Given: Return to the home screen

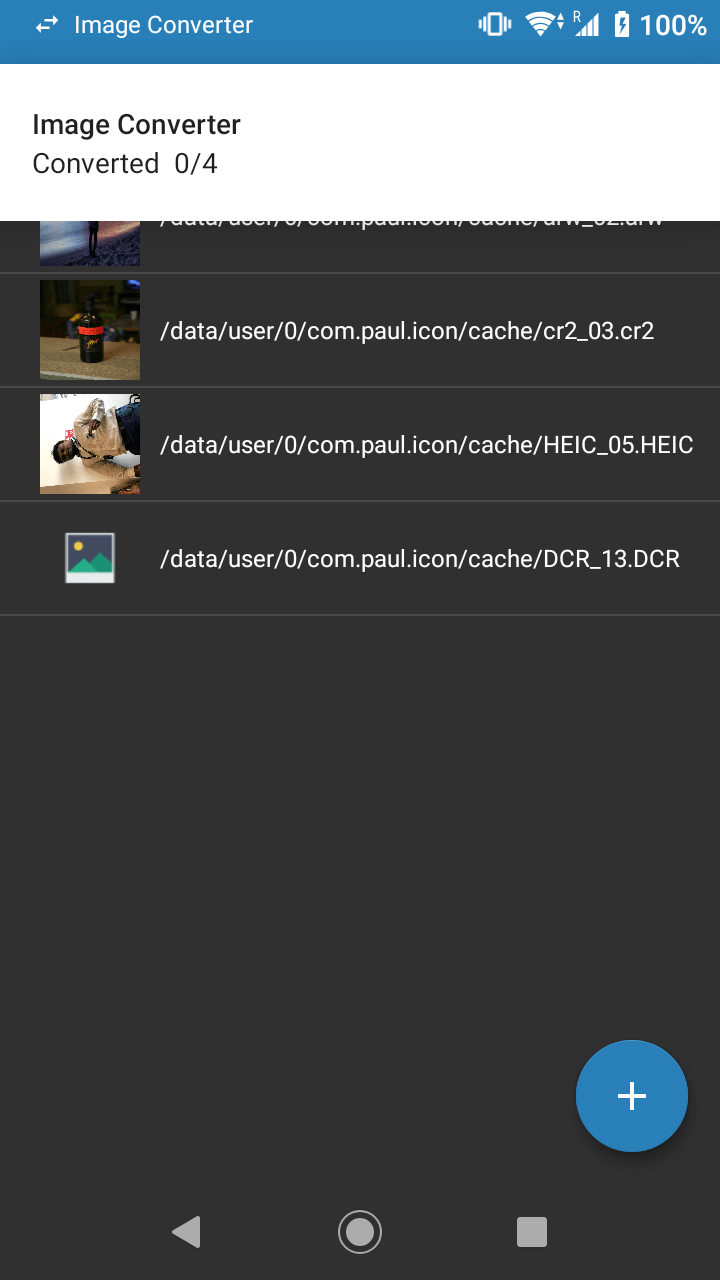Looking at the screenshot, I should click(359, 1231).
